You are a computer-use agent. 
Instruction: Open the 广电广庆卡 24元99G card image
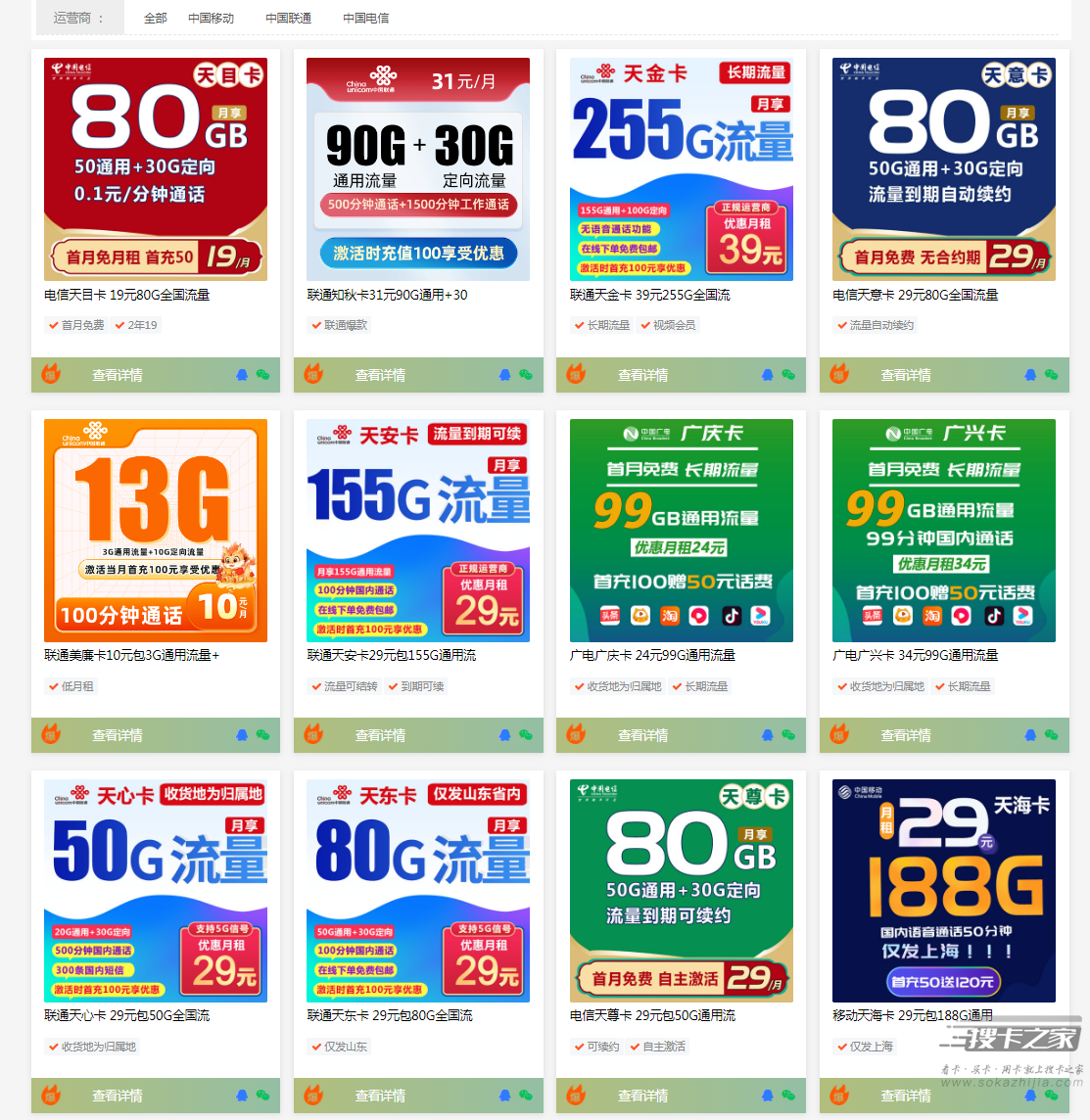[681, 531]
